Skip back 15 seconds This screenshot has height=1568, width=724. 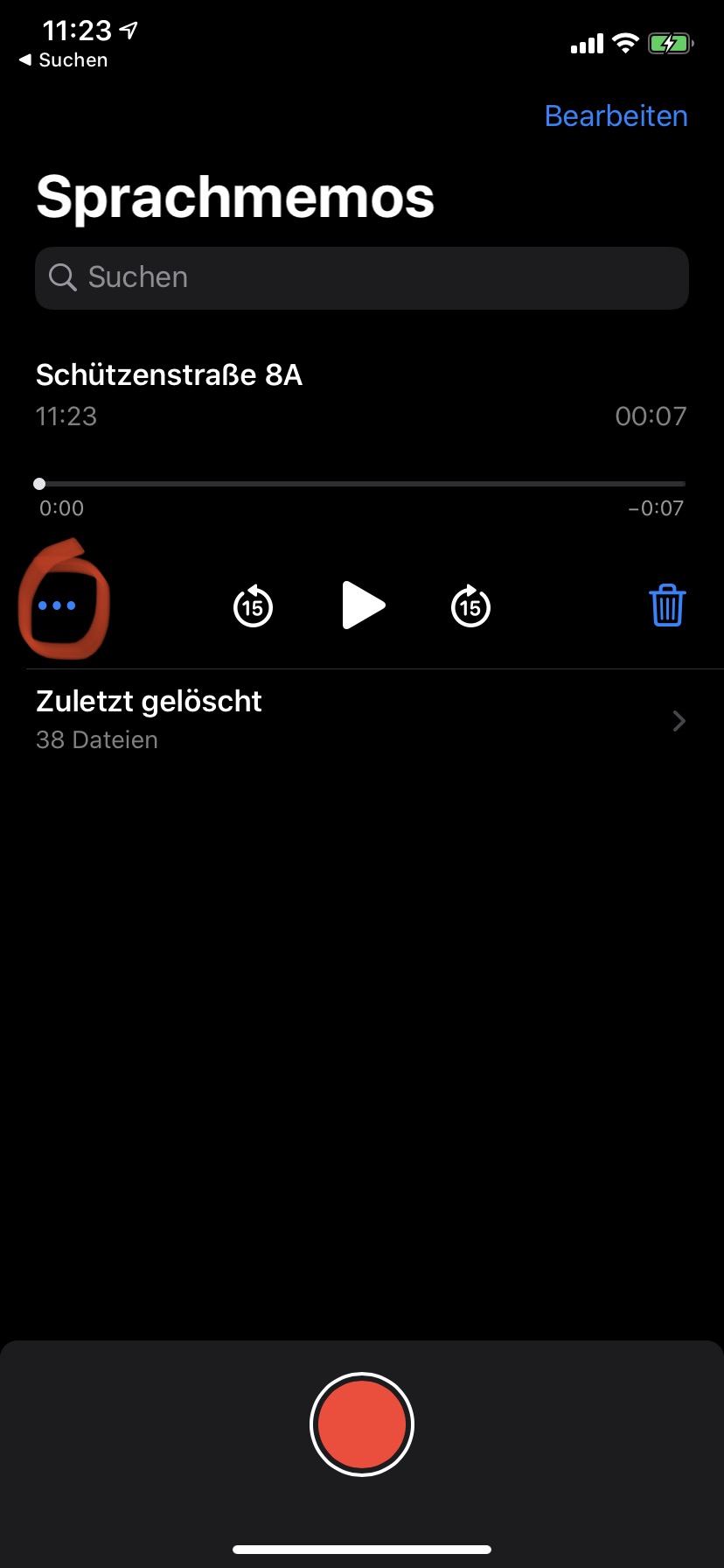click(253, 605)
